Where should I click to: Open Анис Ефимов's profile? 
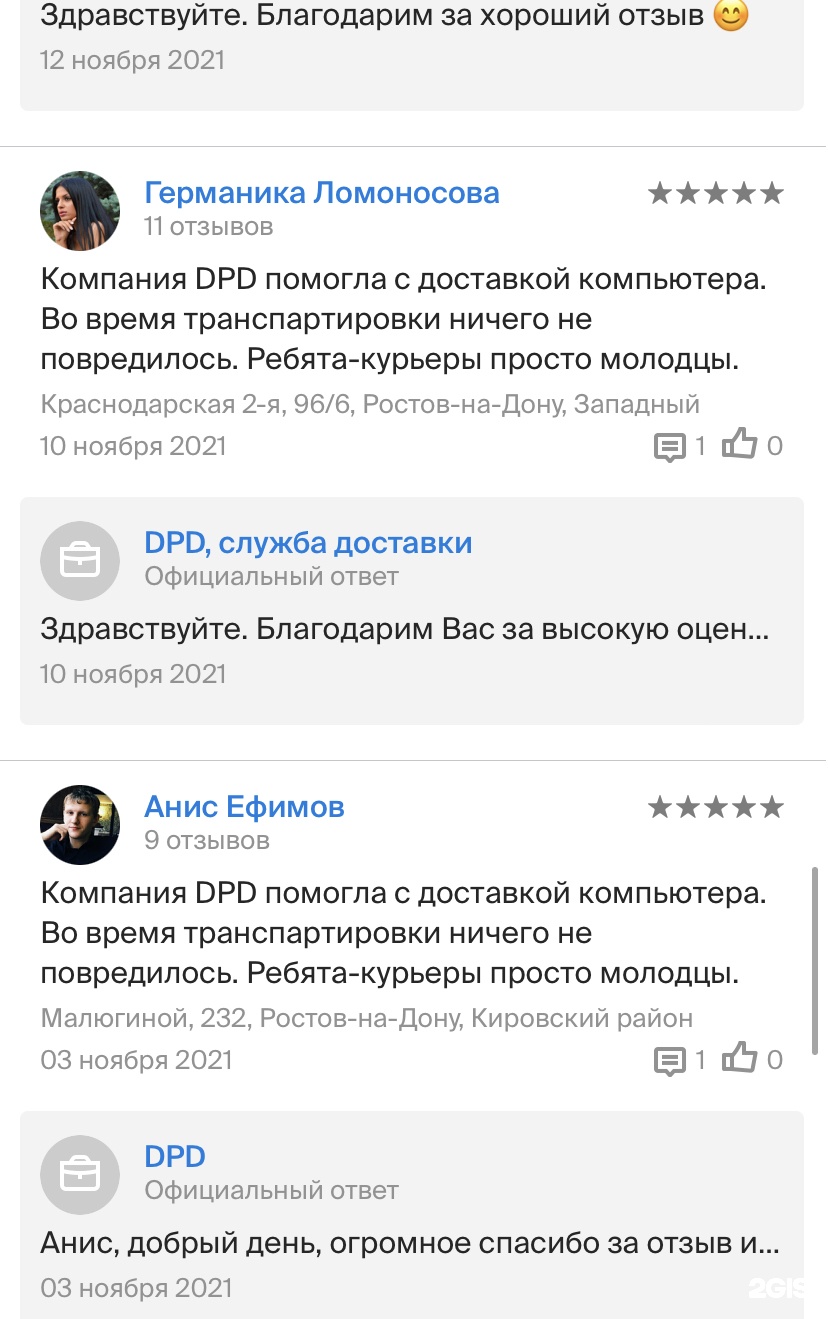(x=244, y=806)
